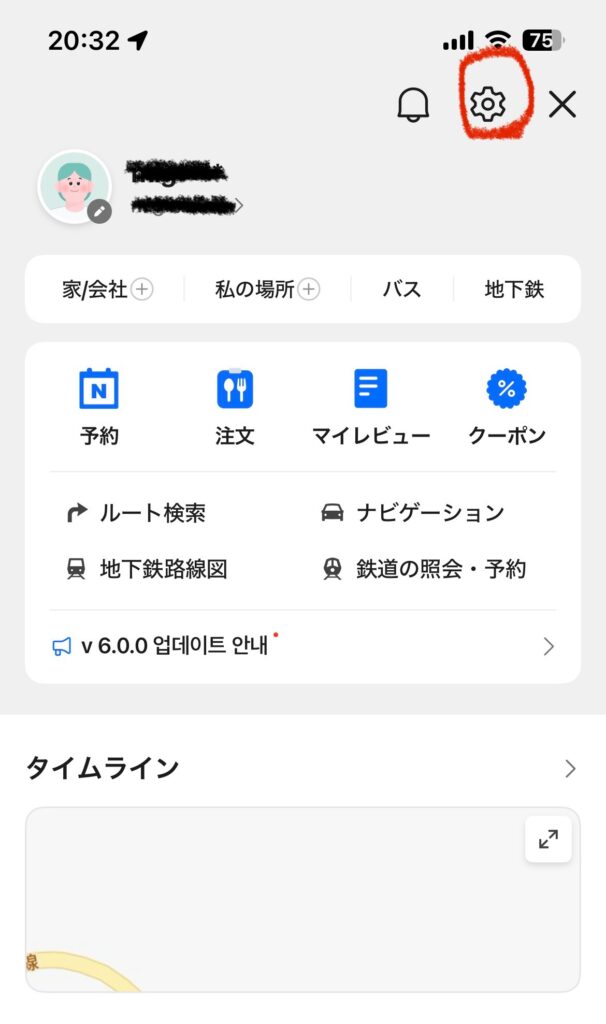Add 私の場所 place
The width and height of the screenshot is (606, 1024).
point(267,290)
